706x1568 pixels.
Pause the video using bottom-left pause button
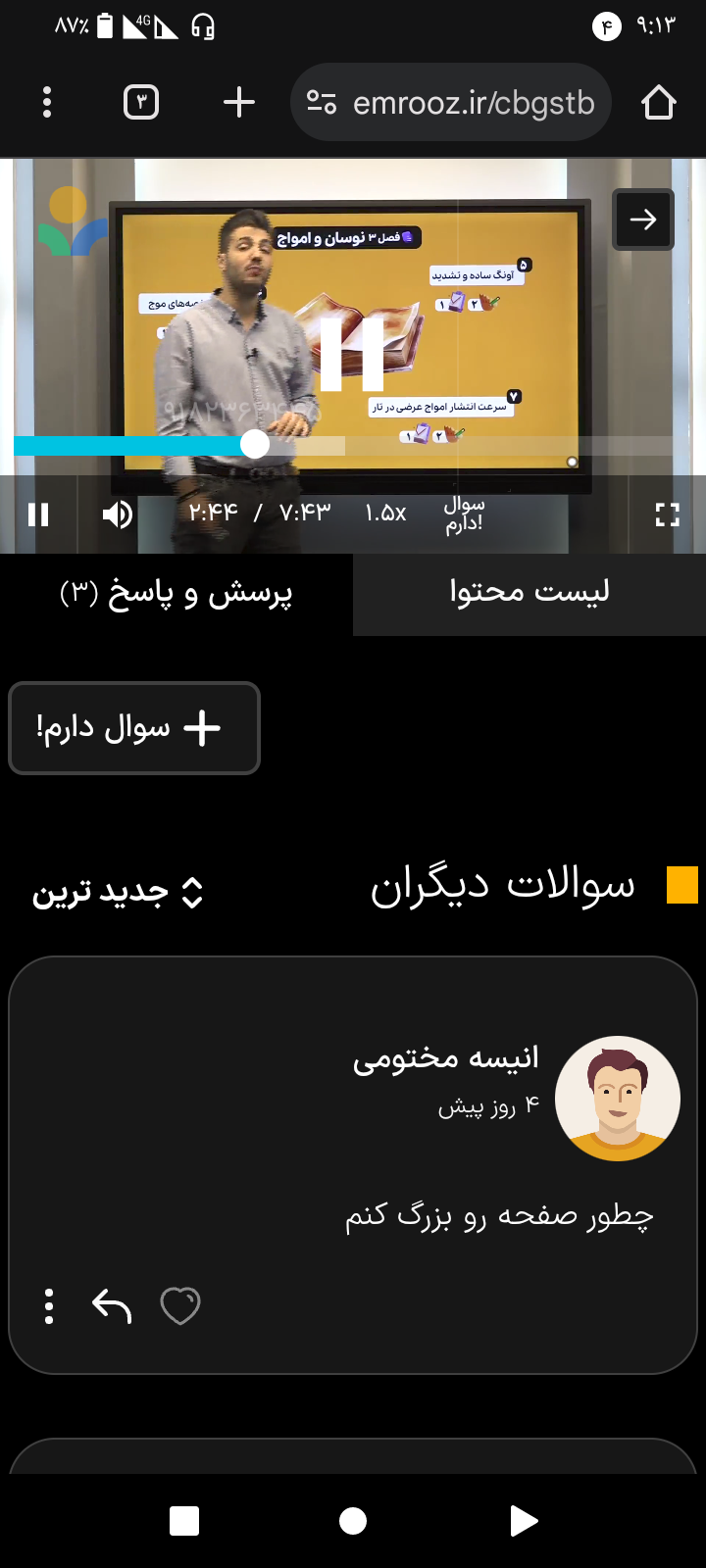[x=38, y=514]
